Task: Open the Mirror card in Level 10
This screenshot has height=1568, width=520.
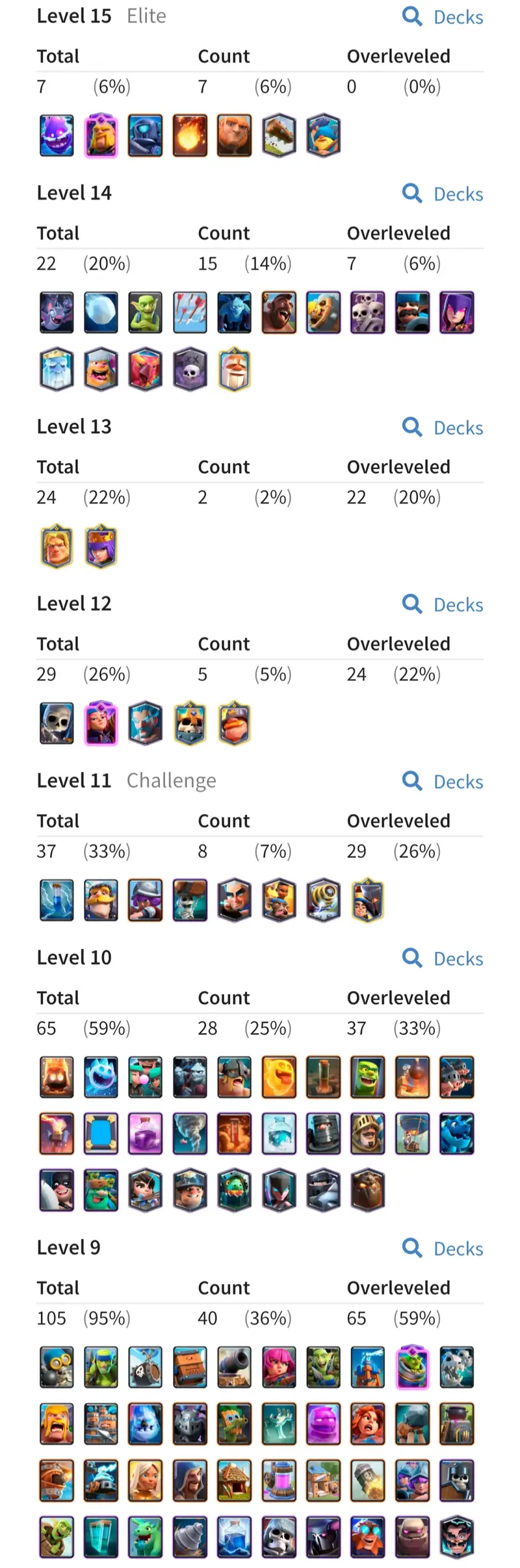Action: (x=101, y=1134)
